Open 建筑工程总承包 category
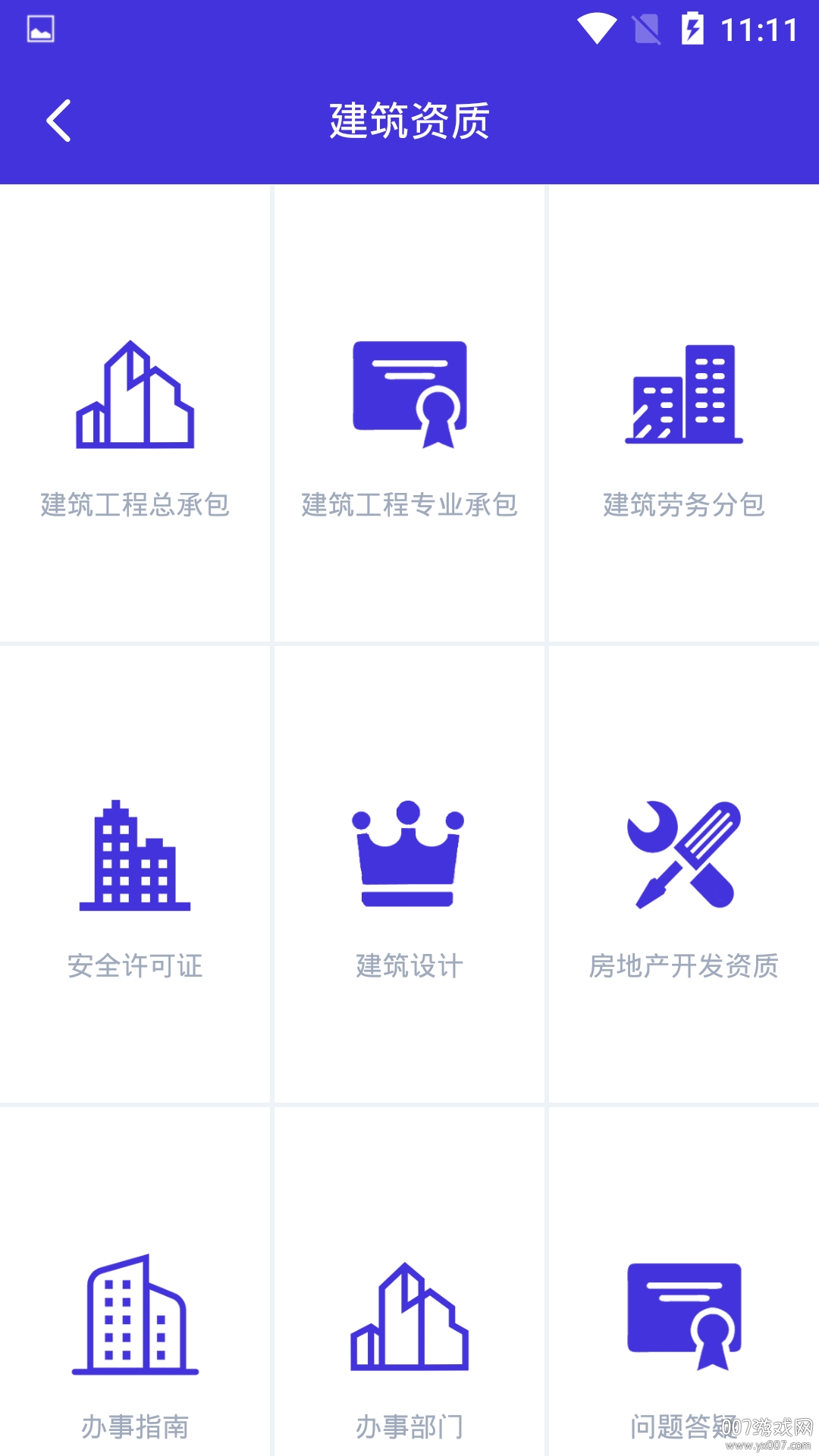Screen dimensions: 819x1456 pyautogui.click(x=135, y=425)
